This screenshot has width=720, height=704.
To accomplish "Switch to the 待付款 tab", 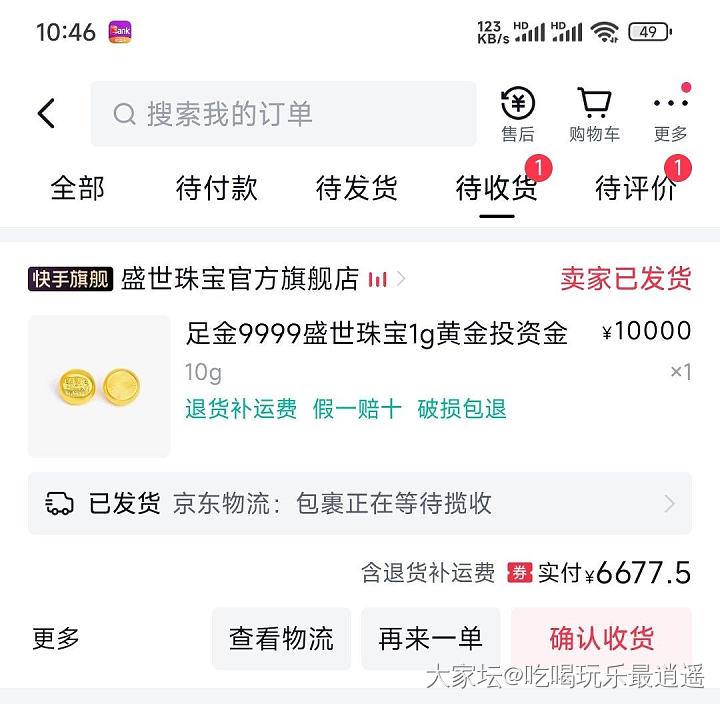I will (x=217, y=188).
